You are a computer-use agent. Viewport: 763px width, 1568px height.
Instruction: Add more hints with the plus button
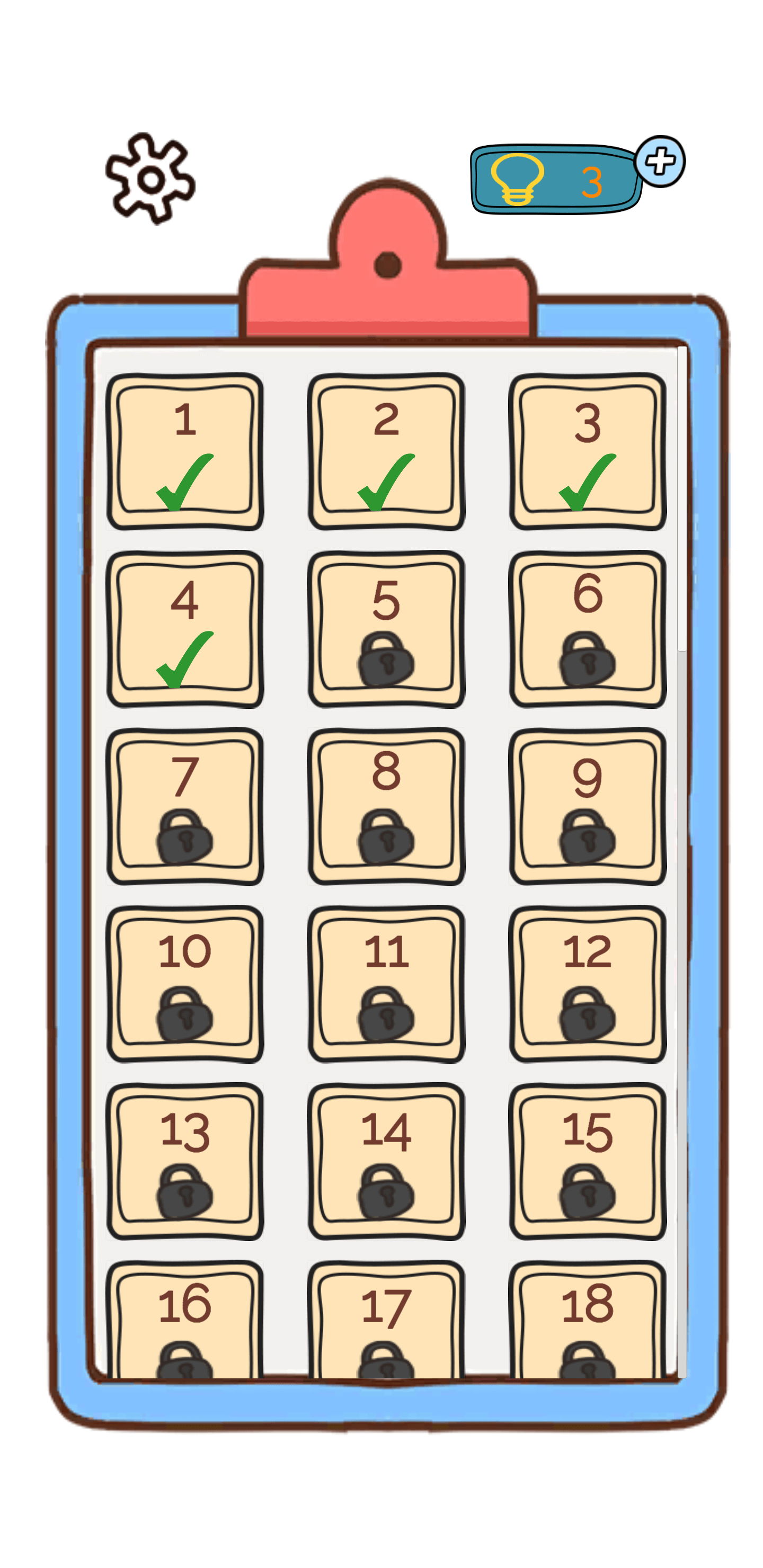pos(660,162)
